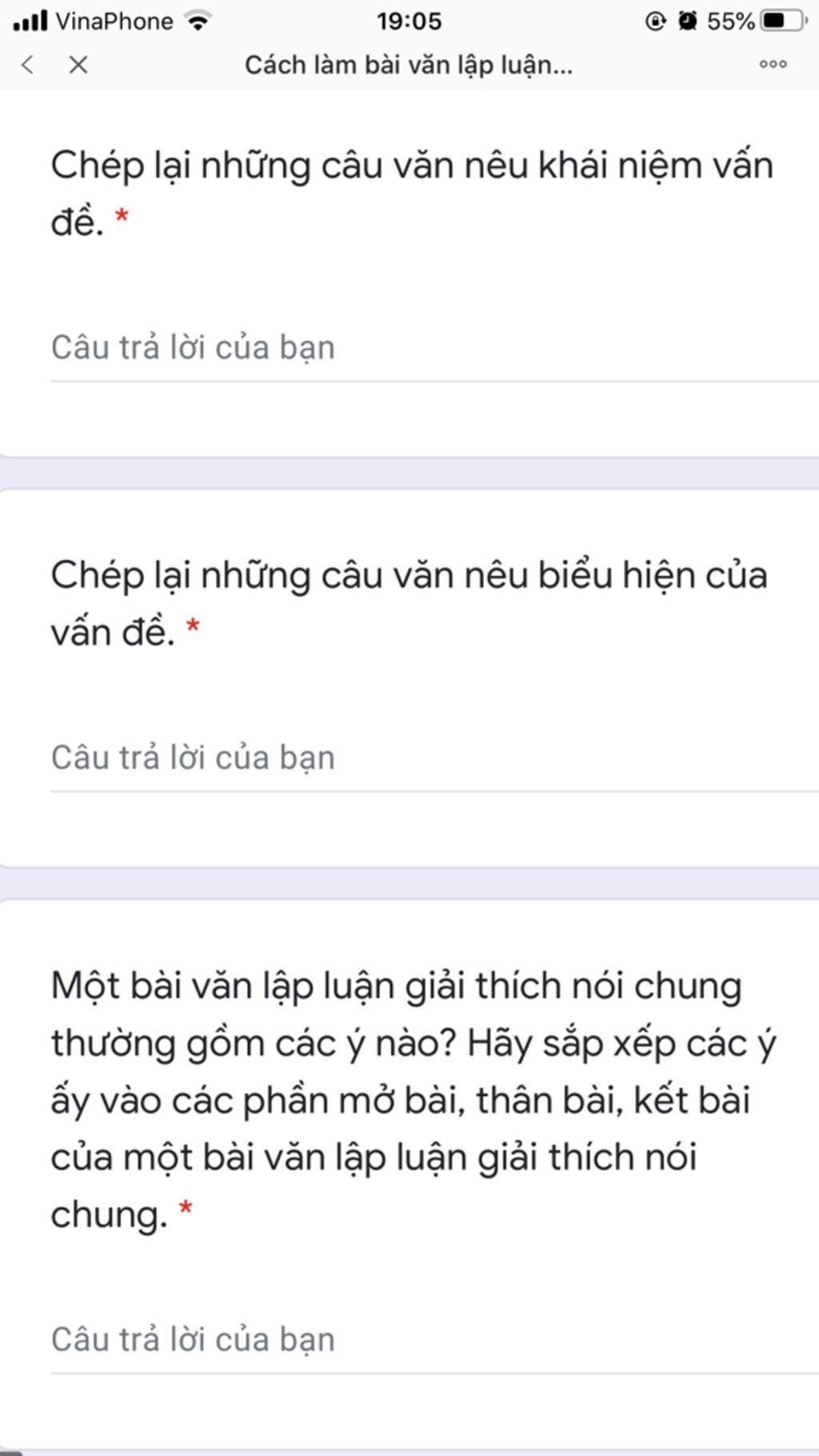Select answer field for 'bài văn lập luận giải thích'
This screenshot has width=819, height=1456.
point(432,1340)
